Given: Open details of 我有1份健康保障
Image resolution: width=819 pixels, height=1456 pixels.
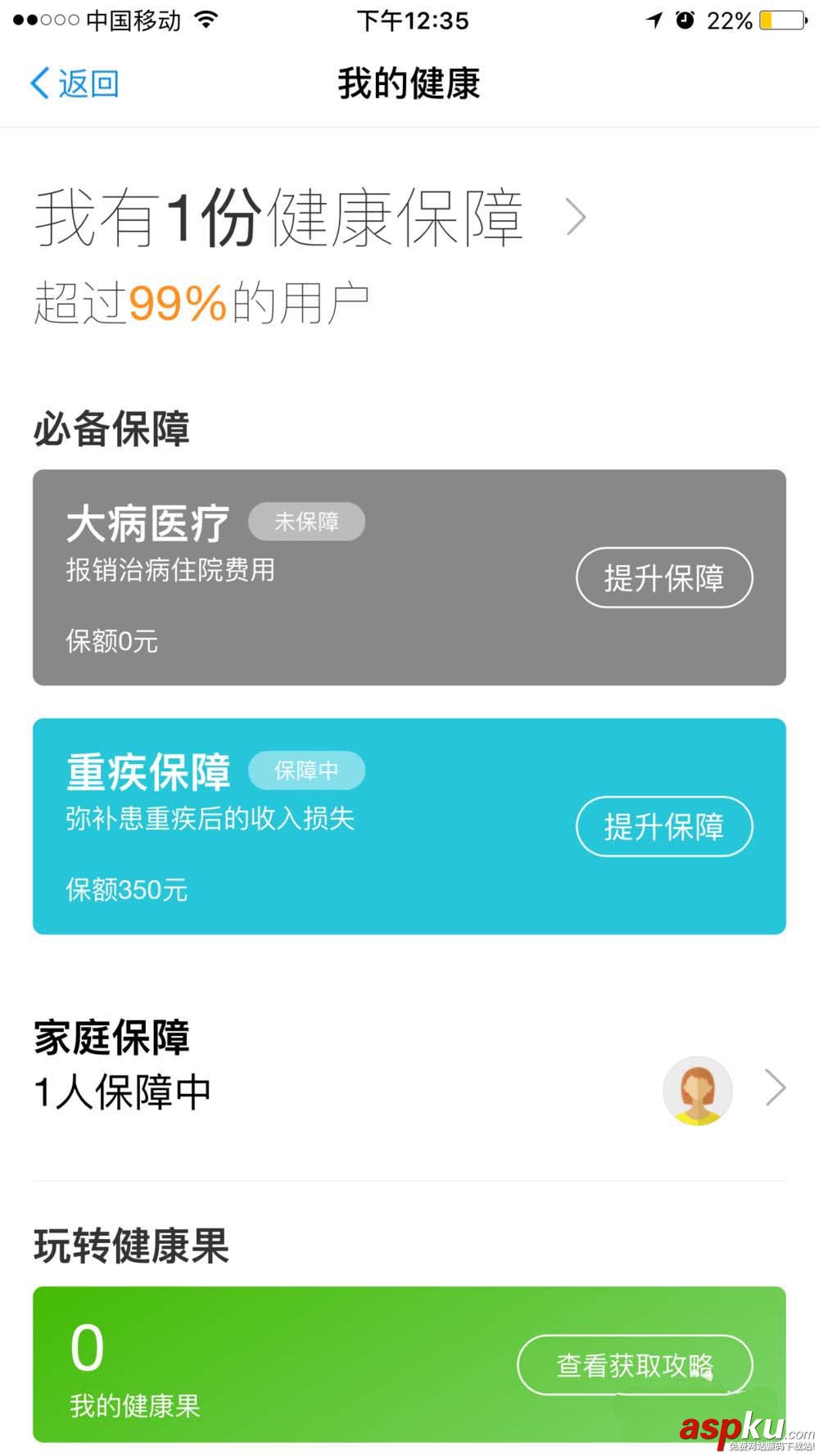Looking at the screenshot, I should 278,217.
